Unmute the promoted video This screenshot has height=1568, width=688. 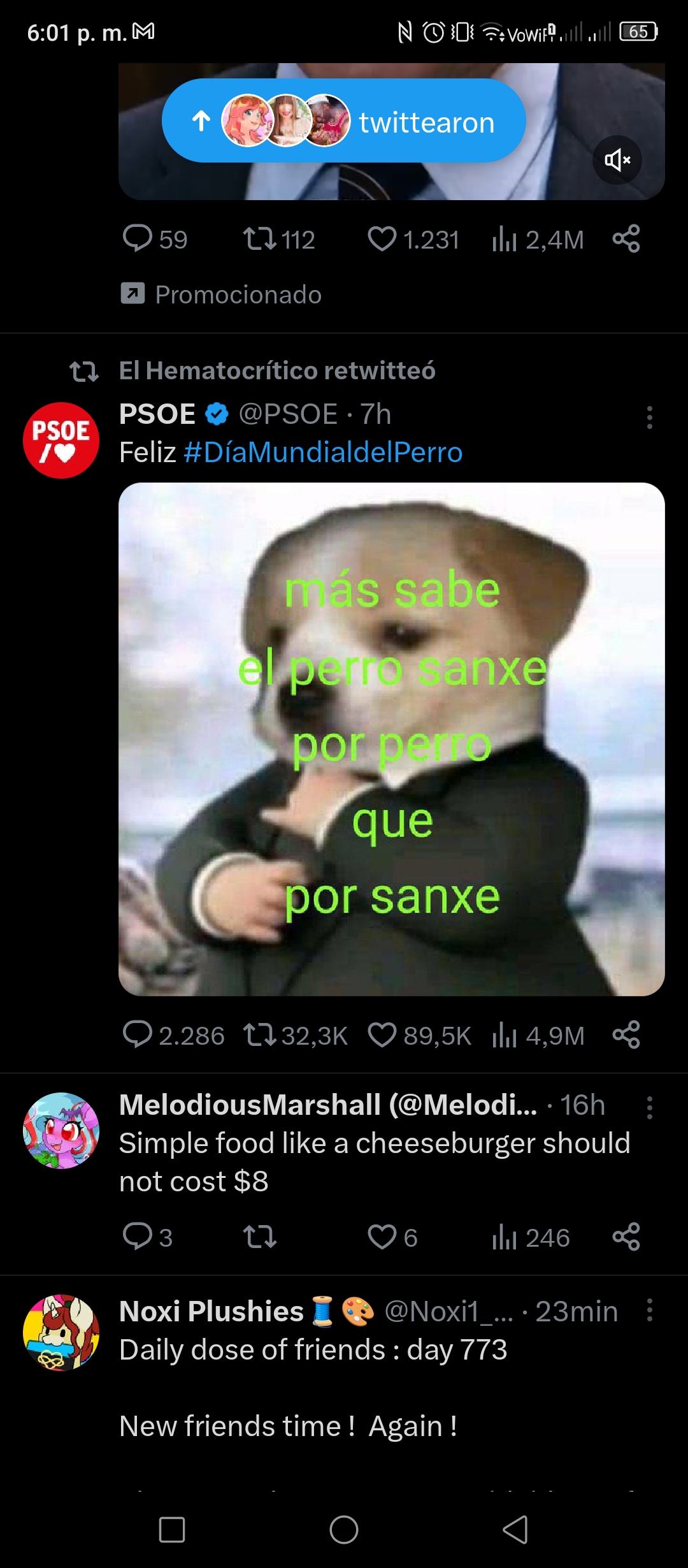[x=617, y=160]
